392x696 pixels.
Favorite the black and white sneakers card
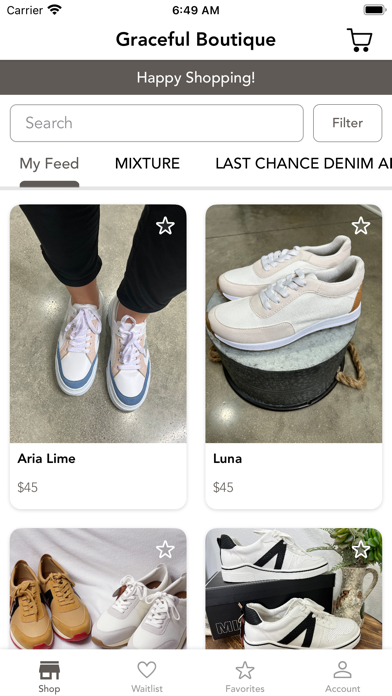coord(361,550)
